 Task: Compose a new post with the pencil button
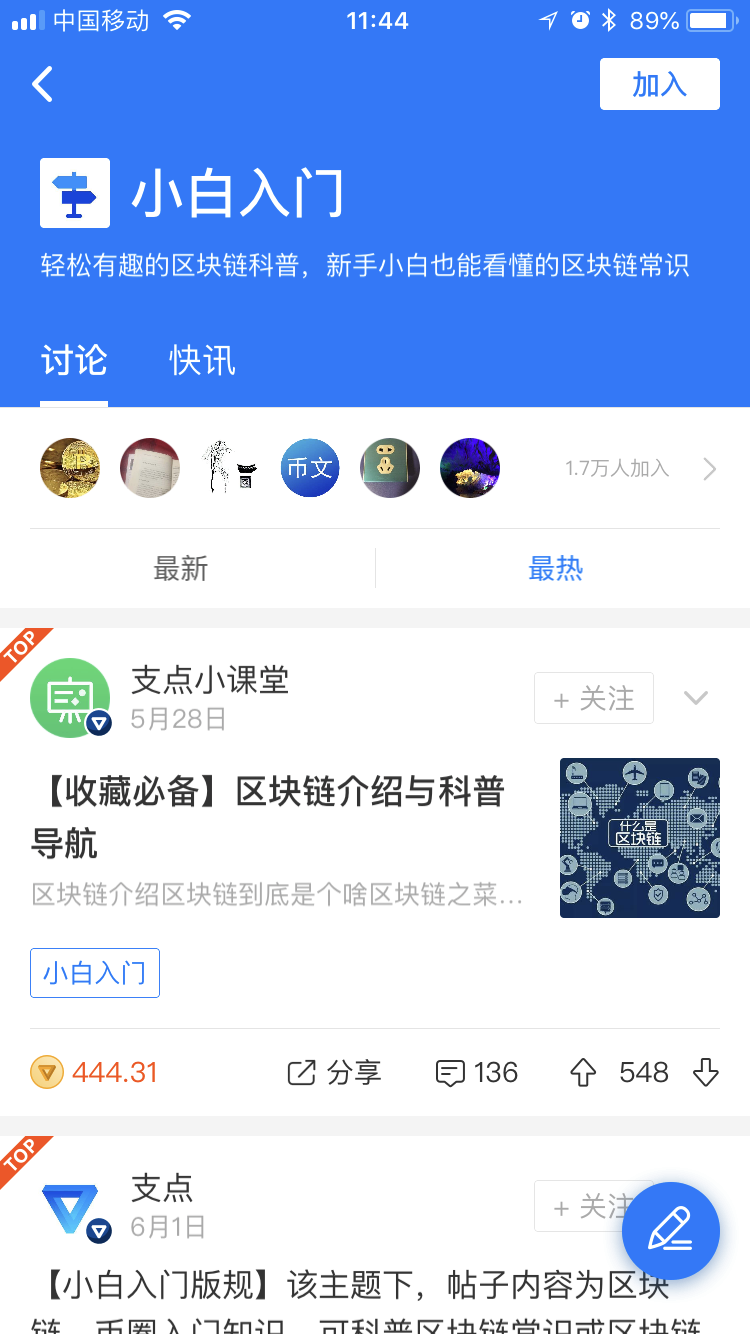click(x=671, y=1230)
